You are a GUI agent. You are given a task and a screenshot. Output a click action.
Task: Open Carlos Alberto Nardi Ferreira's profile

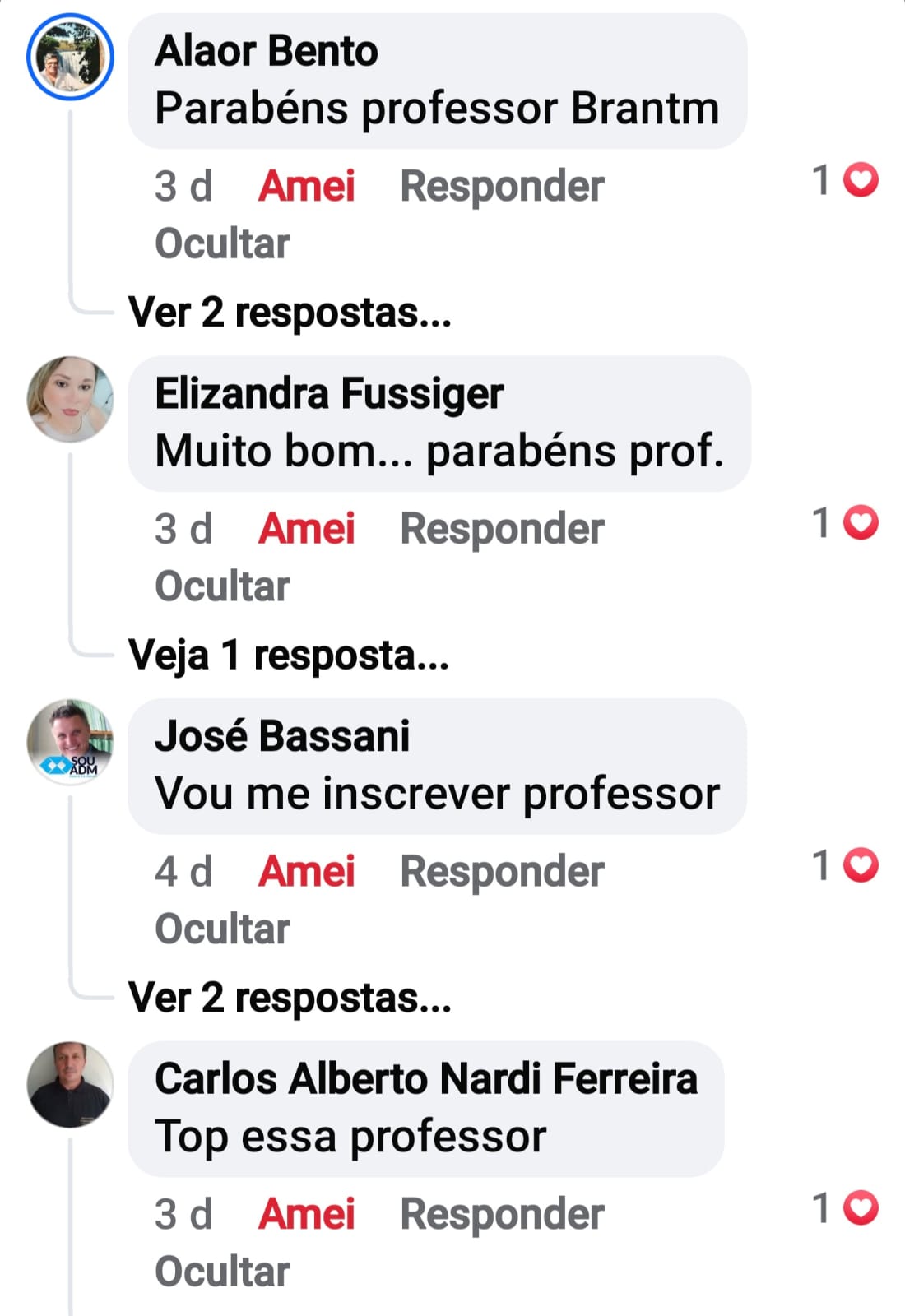426,1078
